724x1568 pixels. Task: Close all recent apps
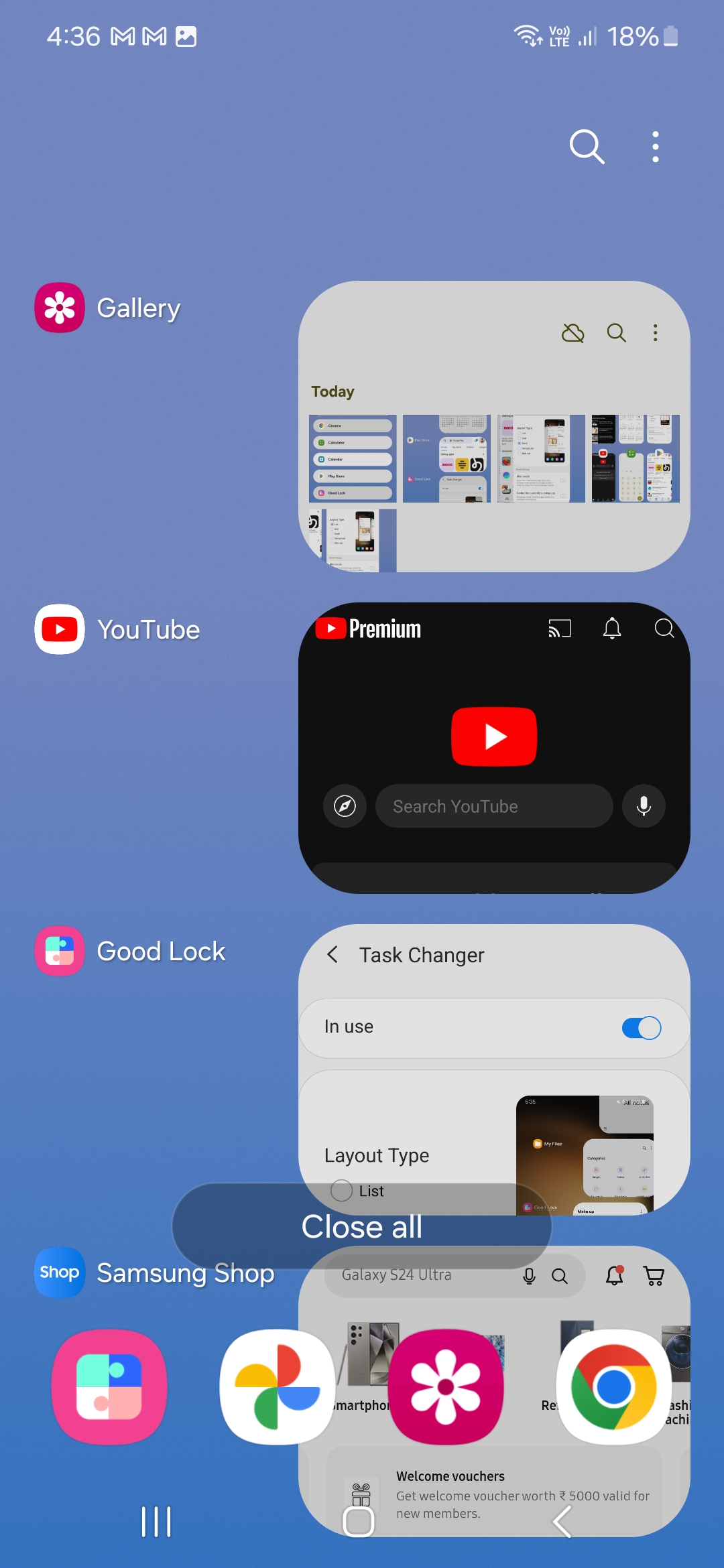point(361,1226)
